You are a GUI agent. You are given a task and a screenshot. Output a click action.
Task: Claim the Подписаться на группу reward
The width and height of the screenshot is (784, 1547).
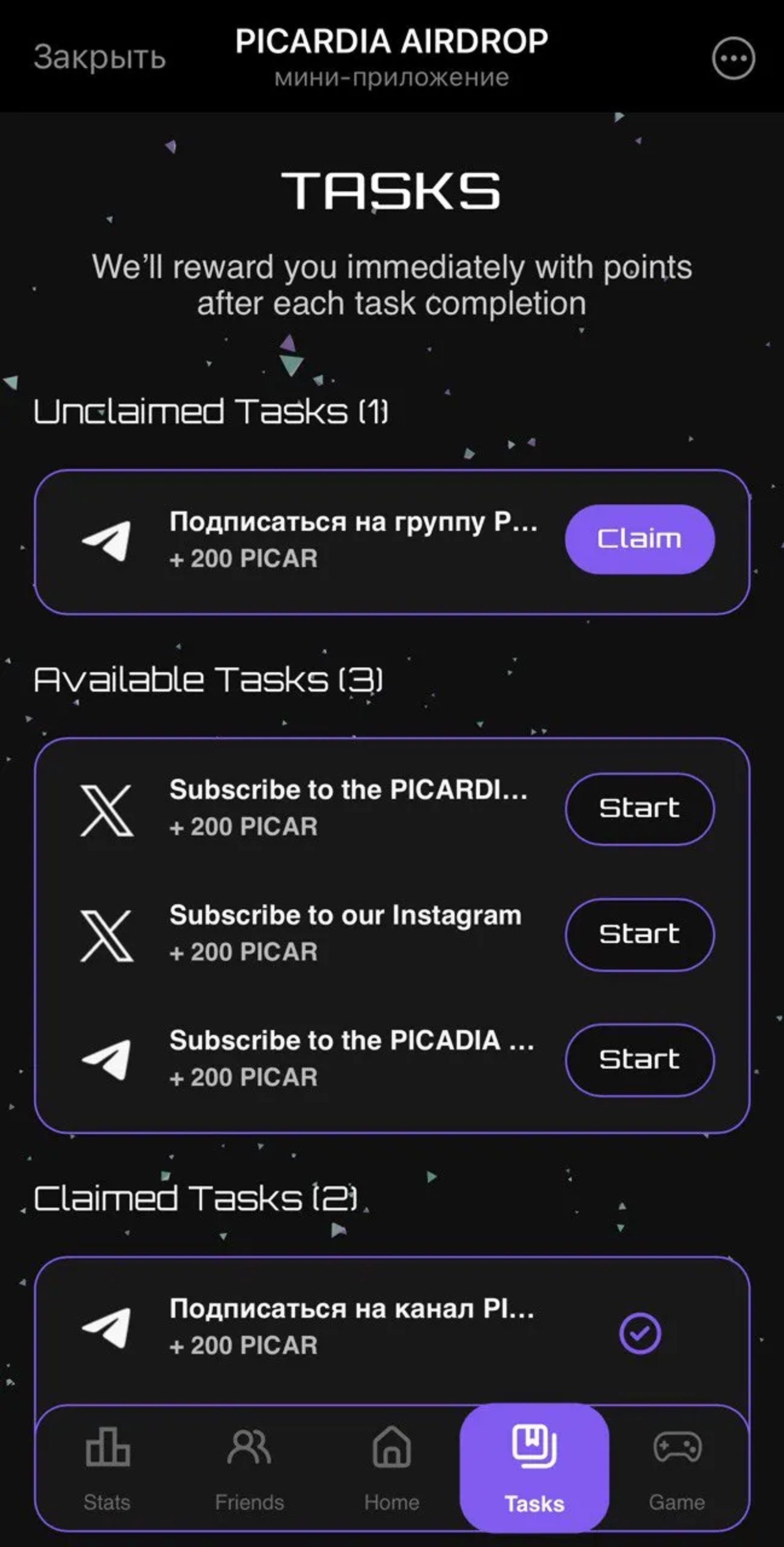(639, 539)
